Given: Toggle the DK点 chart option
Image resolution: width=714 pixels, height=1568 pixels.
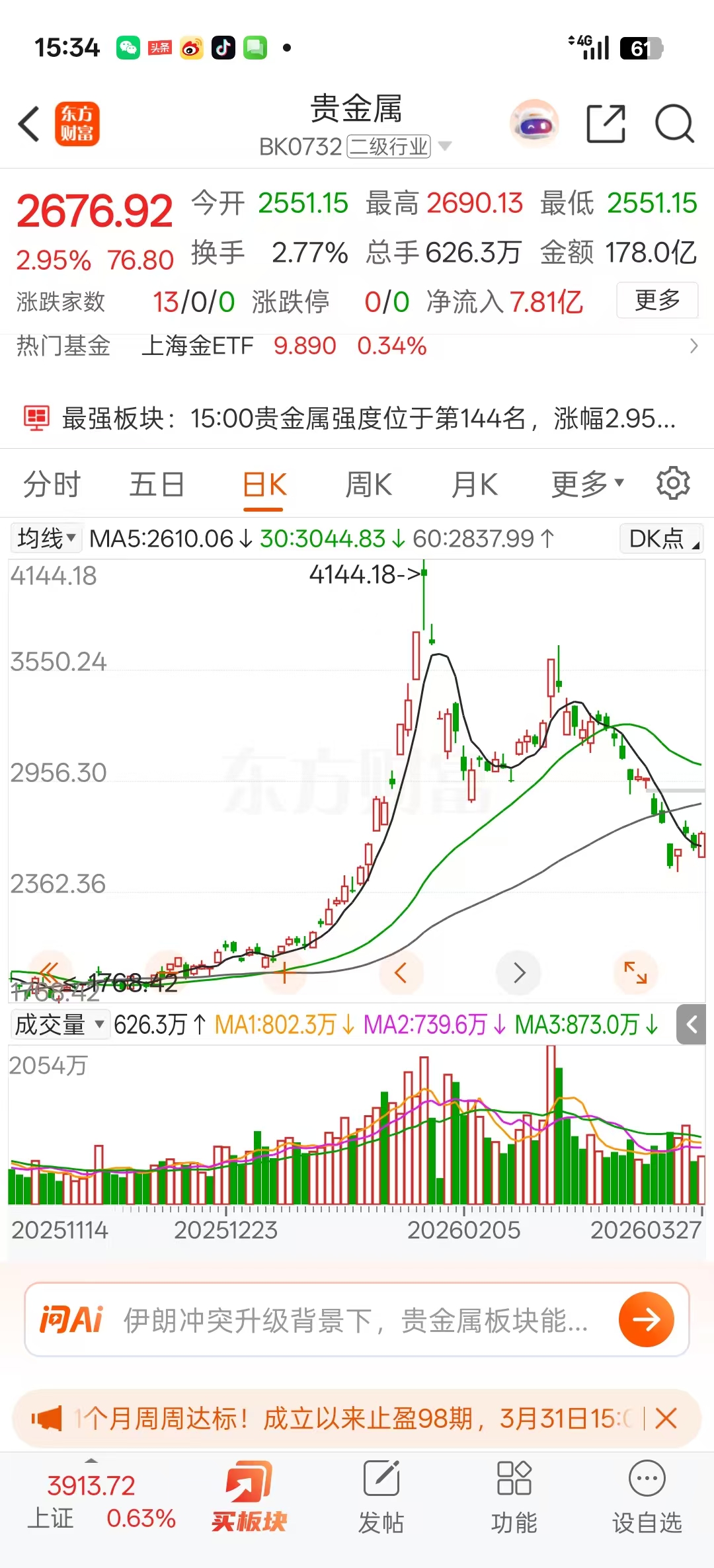Looking at the screenshot, I should [661, 539].
